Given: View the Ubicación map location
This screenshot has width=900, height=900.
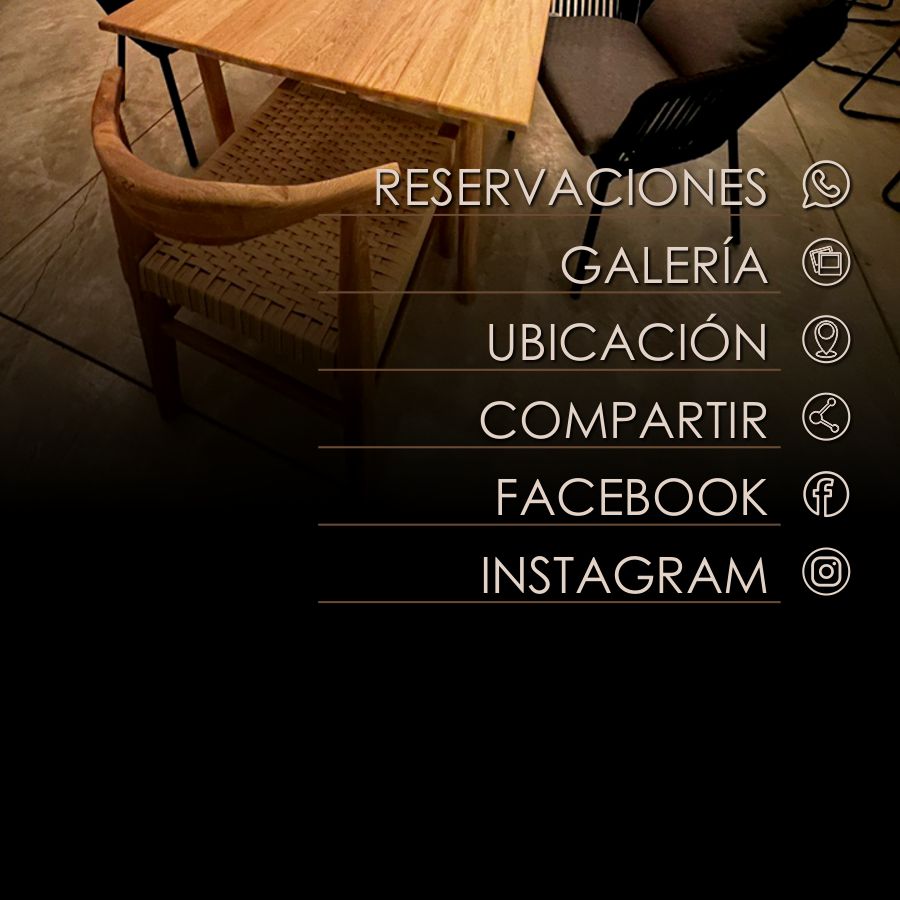Looking at the screenshot, I should [627, 343].
